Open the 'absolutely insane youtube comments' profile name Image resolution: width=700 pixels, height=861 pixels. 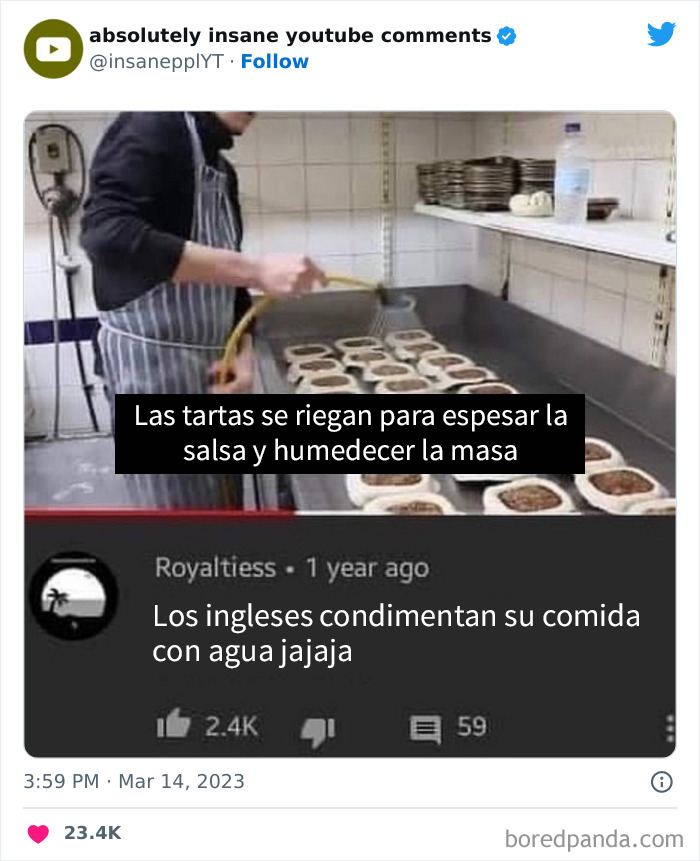[x=290, y=36]
